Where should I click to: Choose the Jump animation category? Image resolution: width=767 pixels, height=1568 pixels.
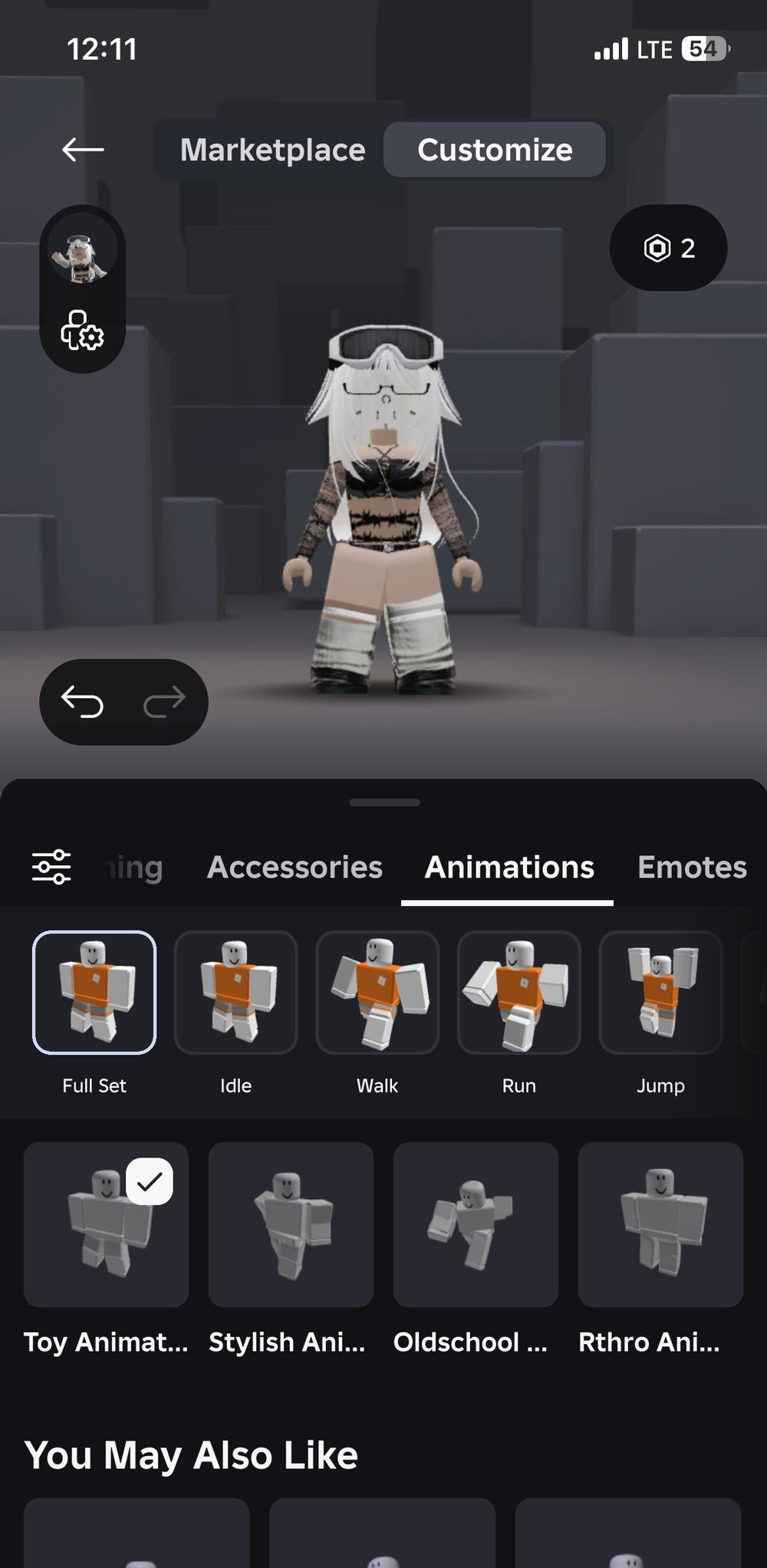coord(660,993)
